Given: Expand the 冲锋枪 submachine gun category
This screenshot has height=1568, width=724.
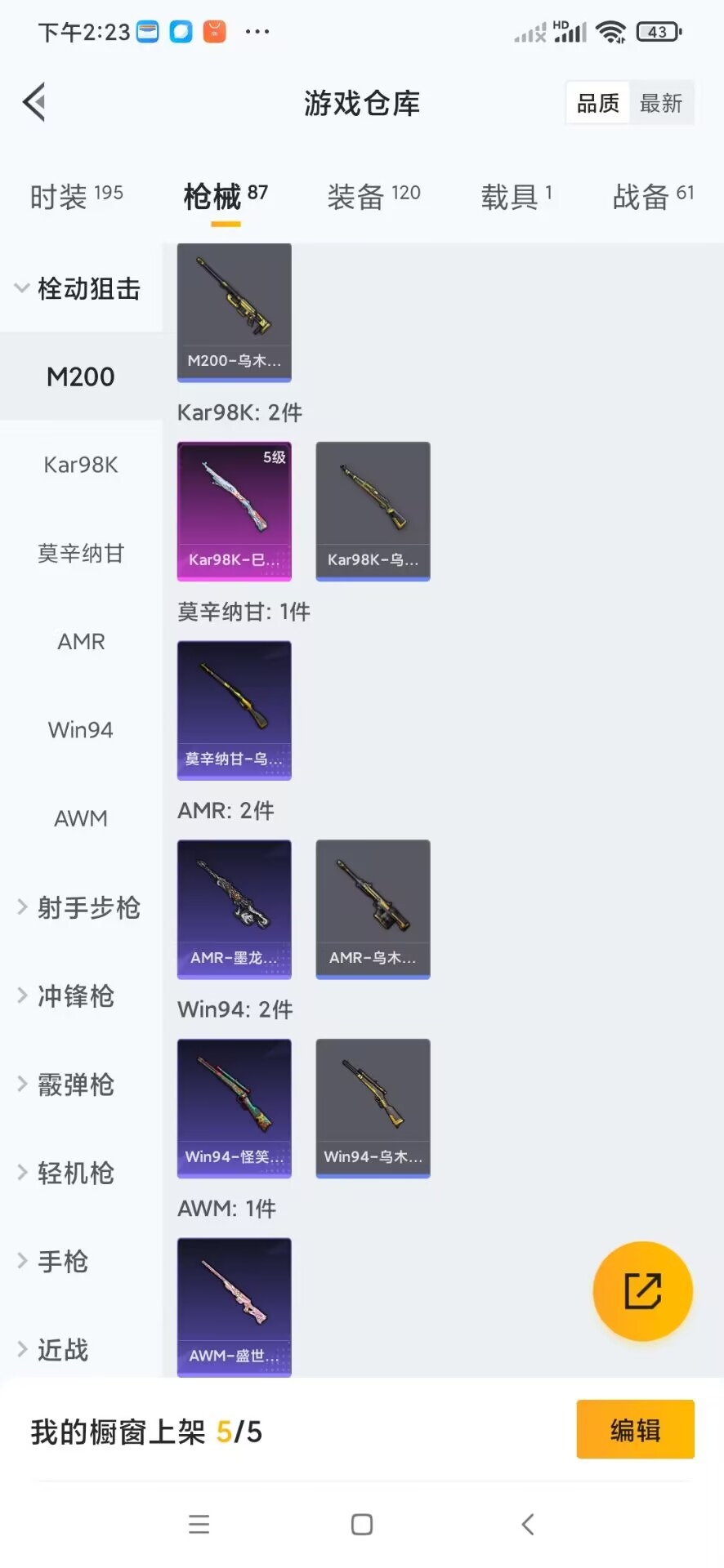Looking at the screenshot, I should tap(74, 996).
